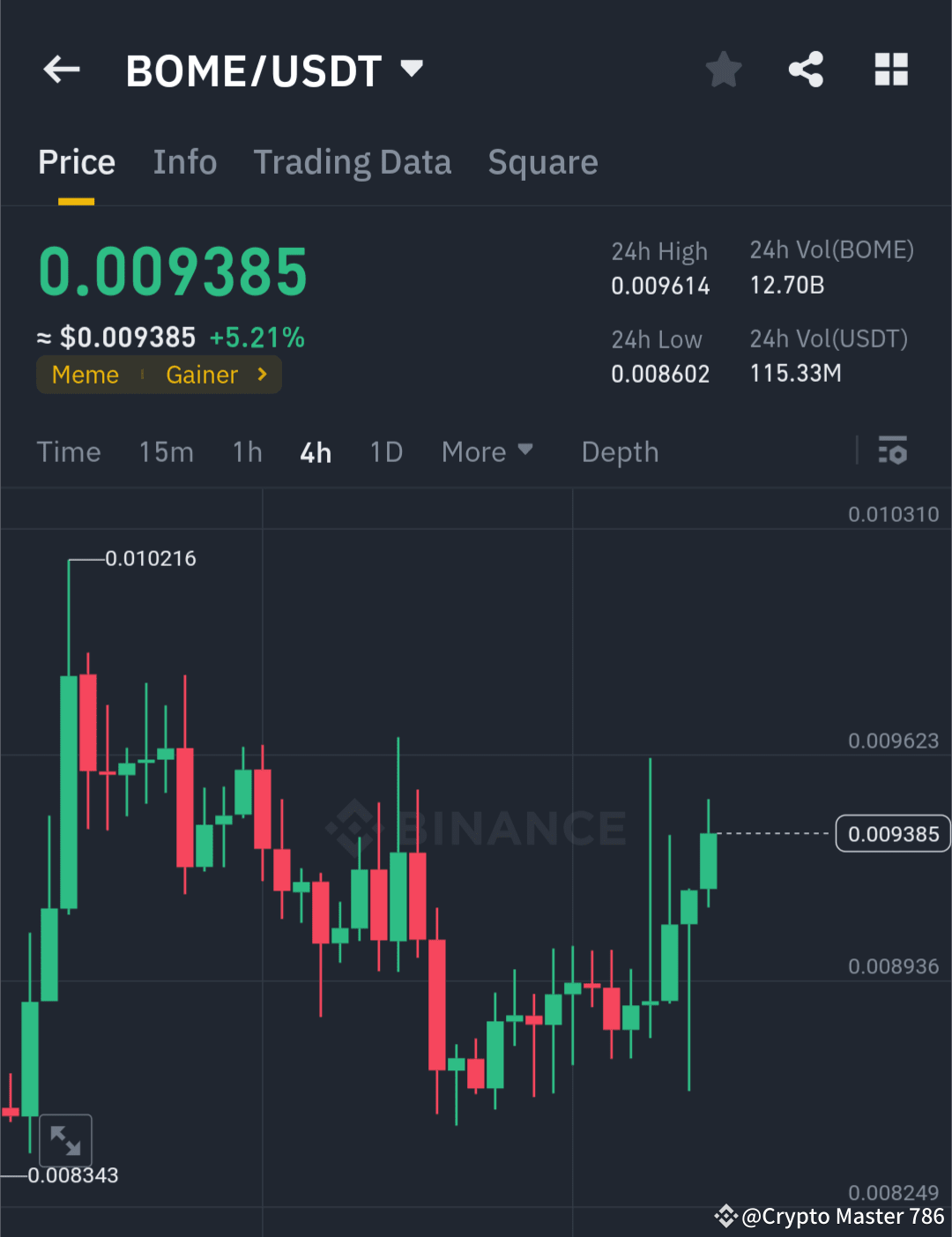Switch chart to the 1D timeframe
The image size is (952, 1237).
[385, 451]
